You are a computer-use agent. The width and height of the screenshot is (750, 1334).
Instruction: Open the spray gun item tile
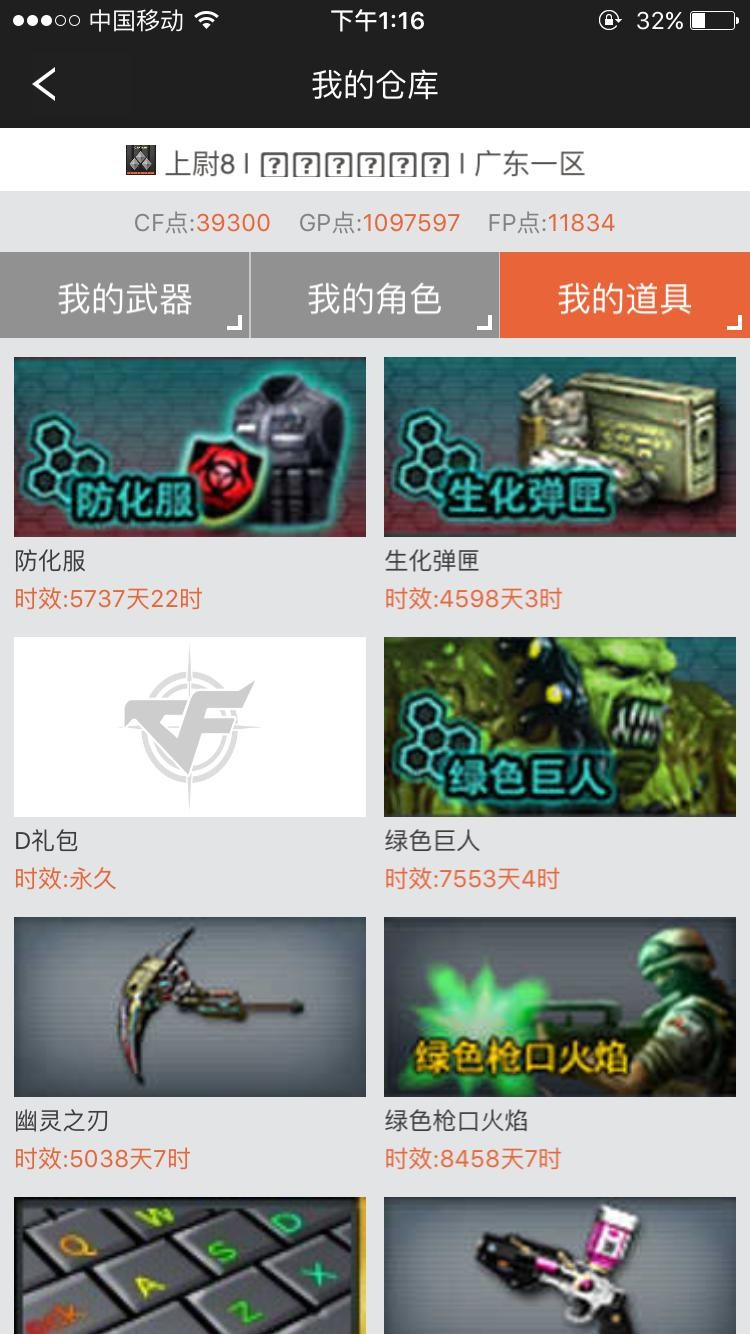[560, 1266]
